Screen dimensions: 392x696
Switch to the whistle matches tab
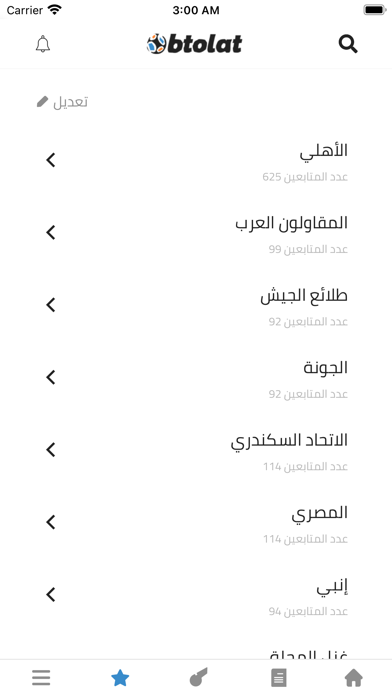198,678
